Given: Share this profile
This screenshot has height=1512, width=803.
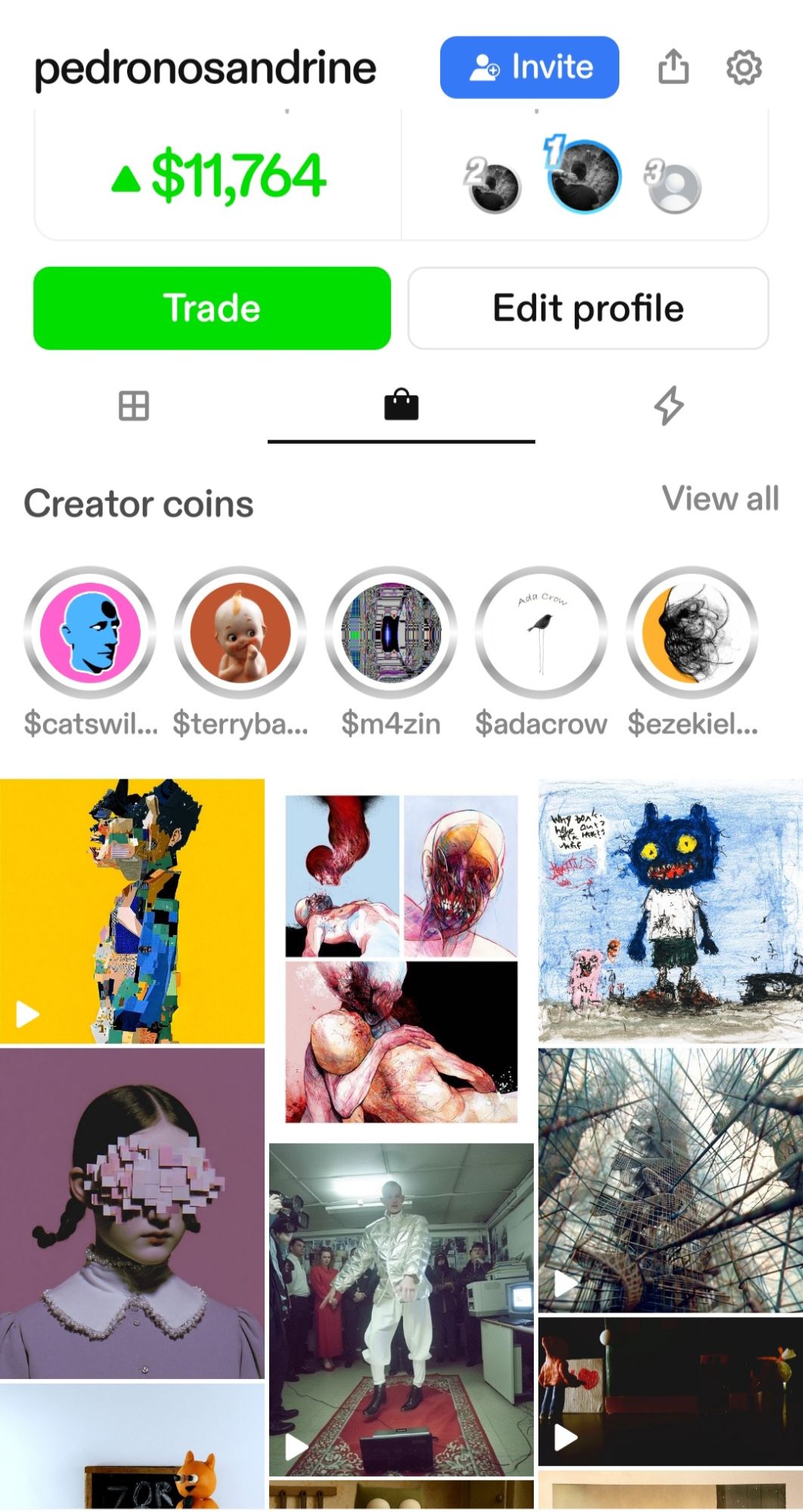Looking at the screenshot, I should (x=673, y=67).
